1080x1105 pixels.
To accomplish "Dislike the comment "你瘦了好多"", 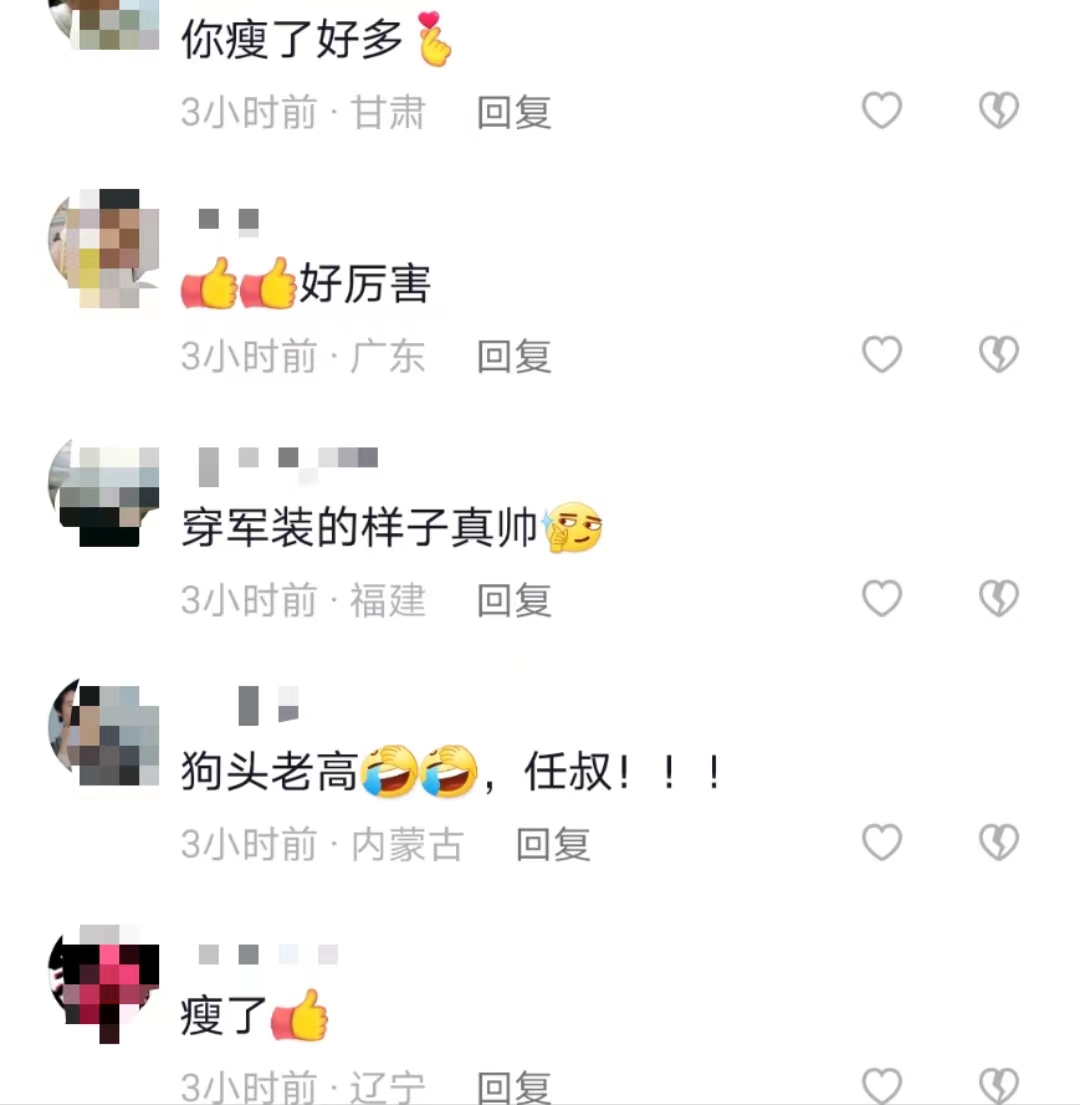I will point(997,112).
